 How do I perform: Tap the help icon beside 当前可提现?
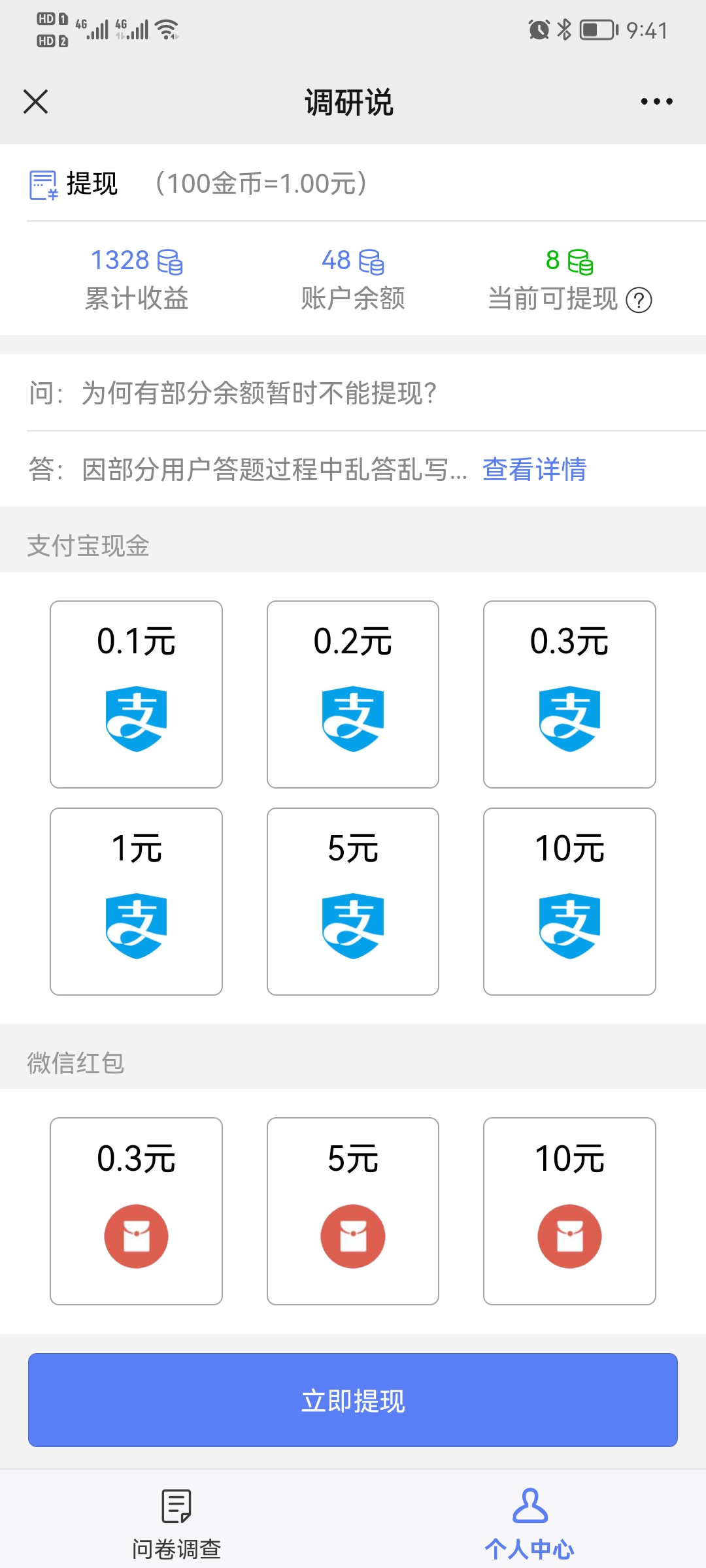[639, 301]
